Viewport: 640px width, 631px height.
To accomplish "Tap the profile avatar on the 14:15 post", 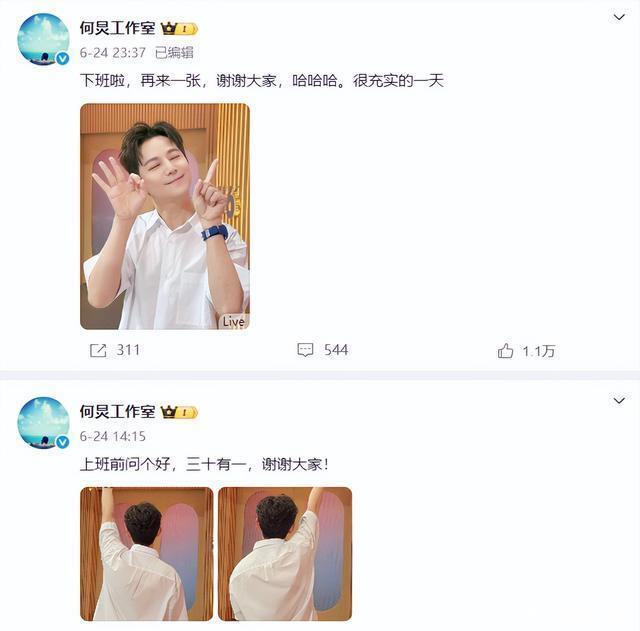I will 43,422.
